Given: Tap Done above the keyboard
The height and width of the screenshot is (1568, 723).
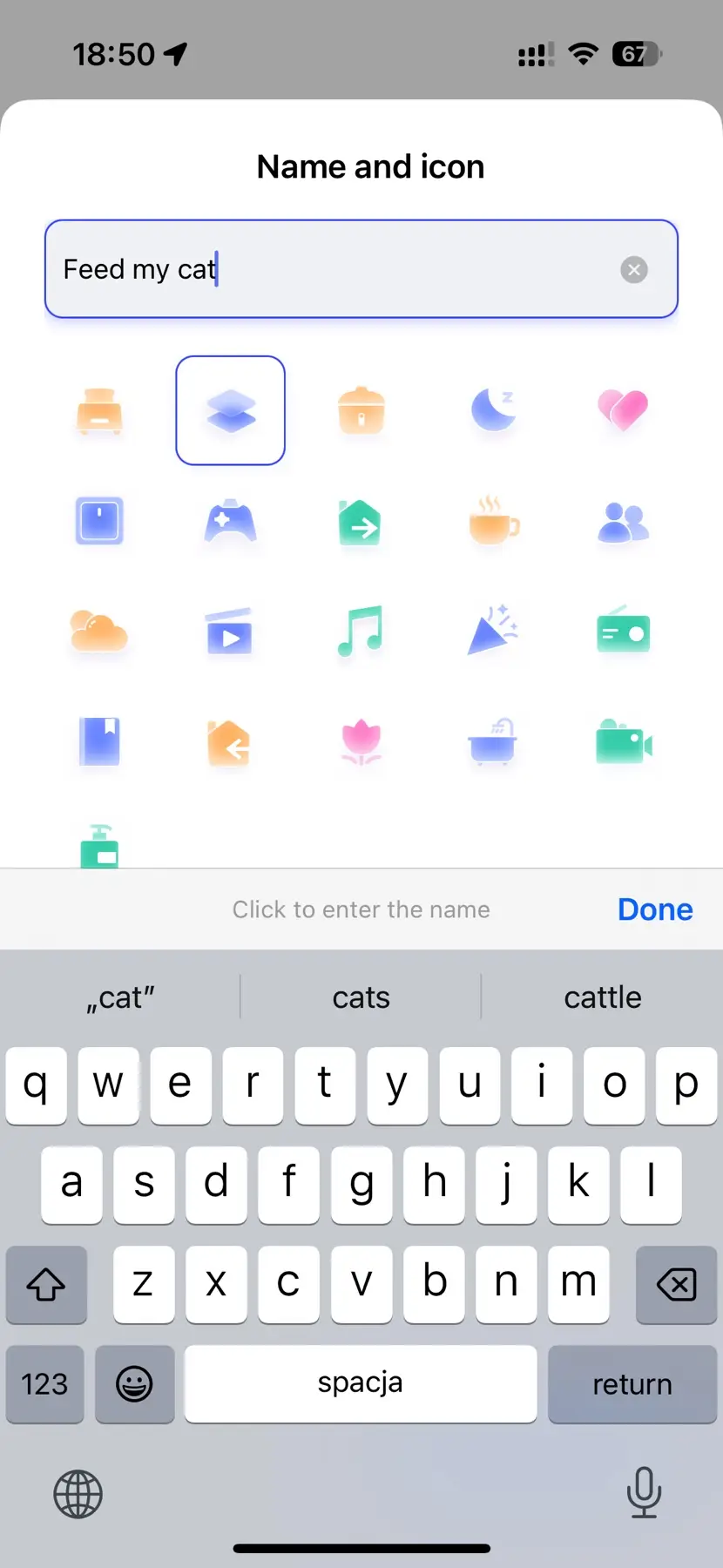Looking at the screenshot, I should 655,909.
